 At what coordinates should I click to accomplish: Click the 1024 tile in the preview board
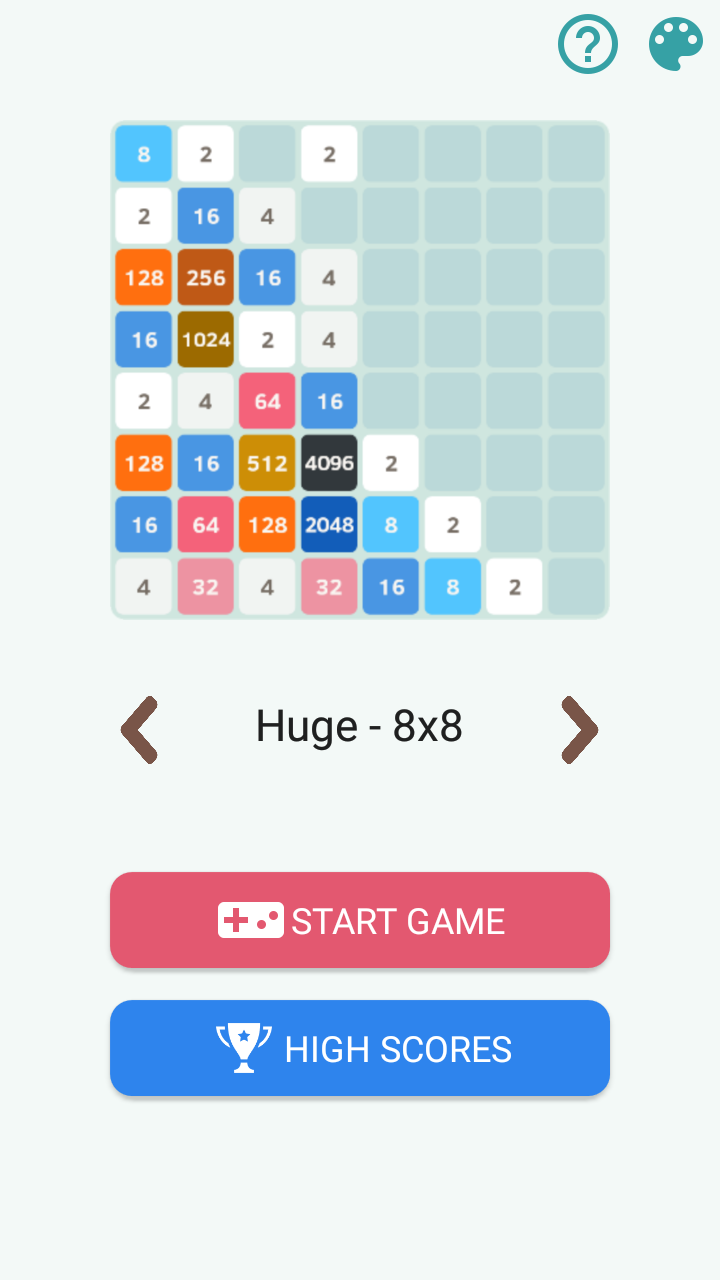click(205, 339)
